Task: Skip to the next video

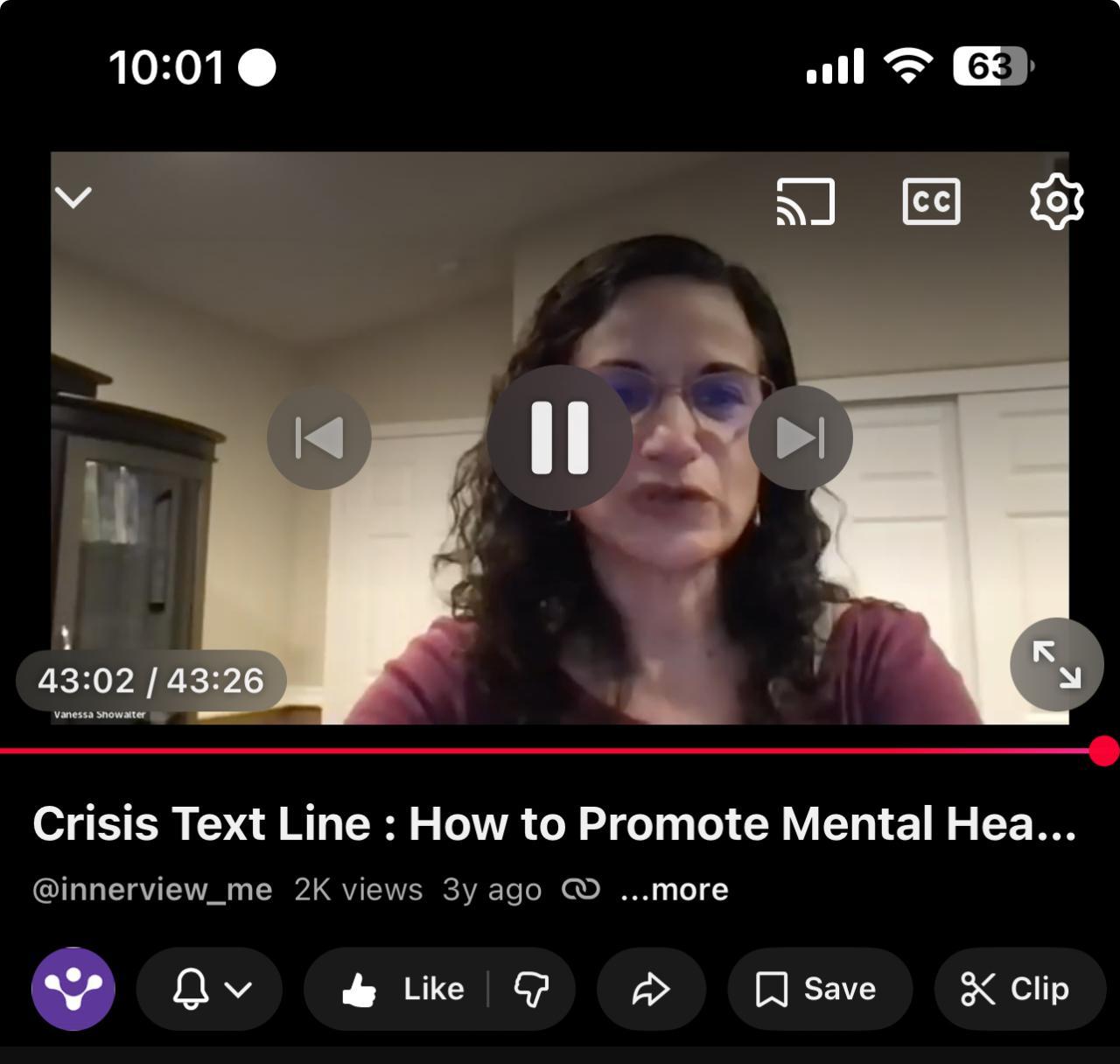Action: tap(801, 437)
